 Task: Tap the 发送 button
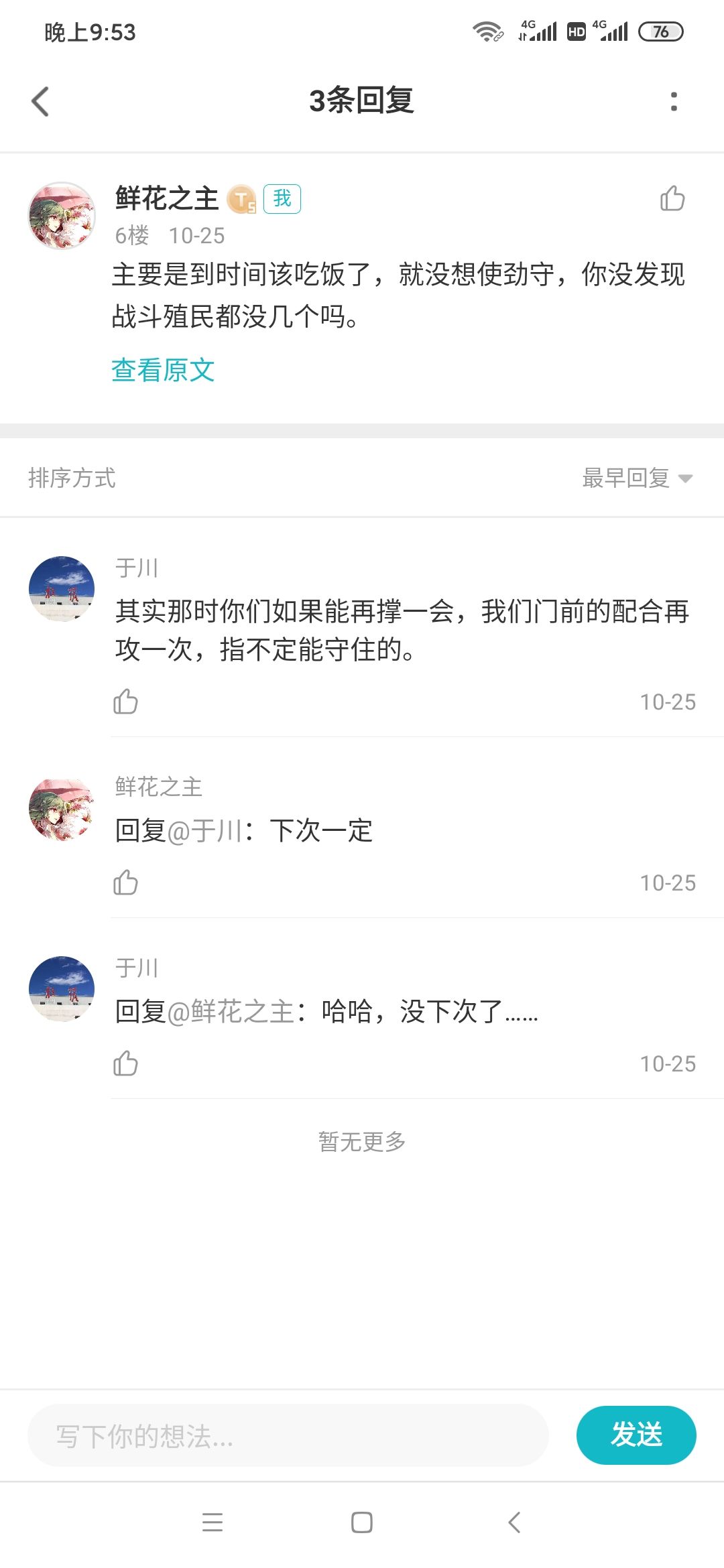click(x=636, y=1435)
